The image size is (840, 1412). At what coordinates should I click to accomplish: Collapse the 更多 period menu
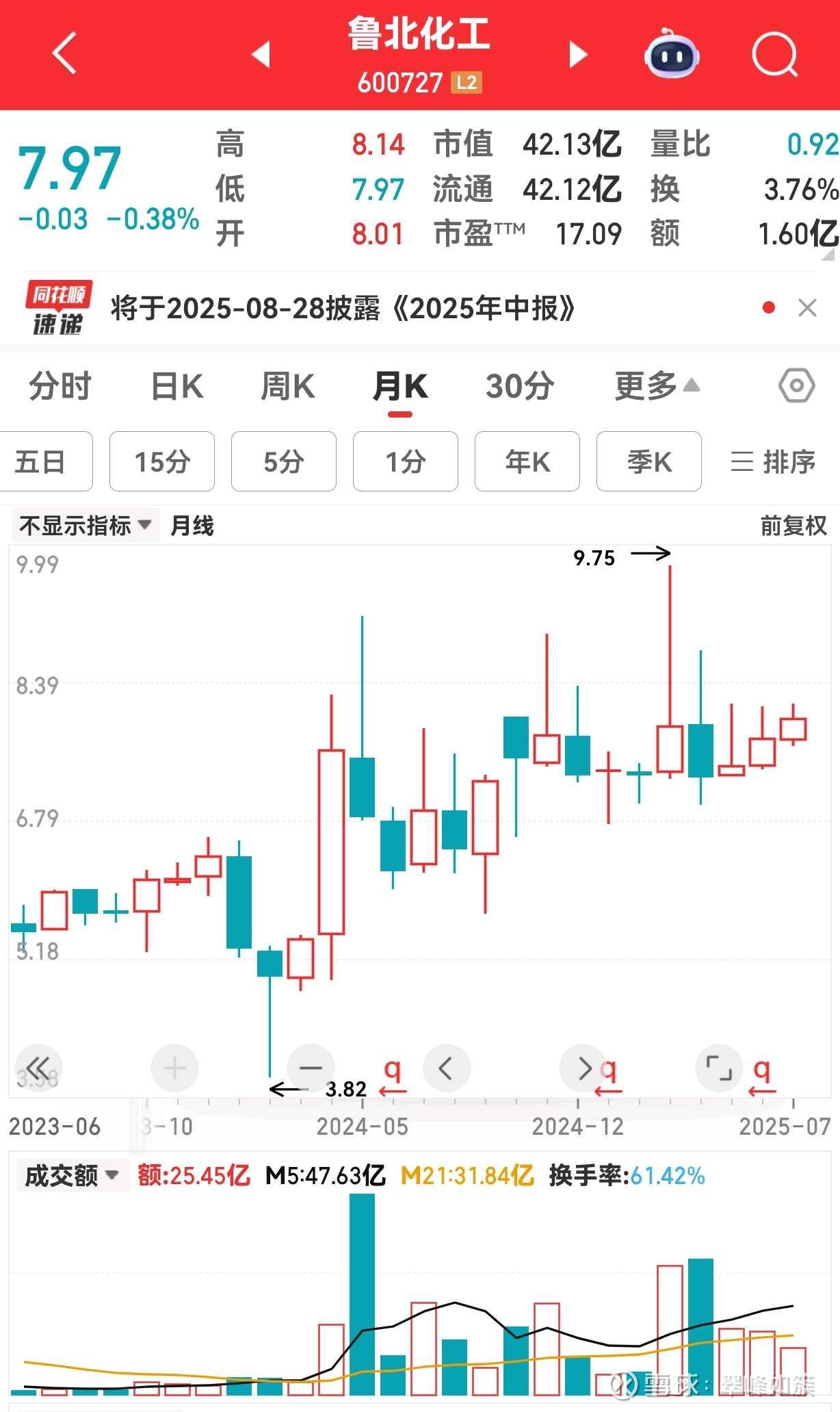pos(657,386)
